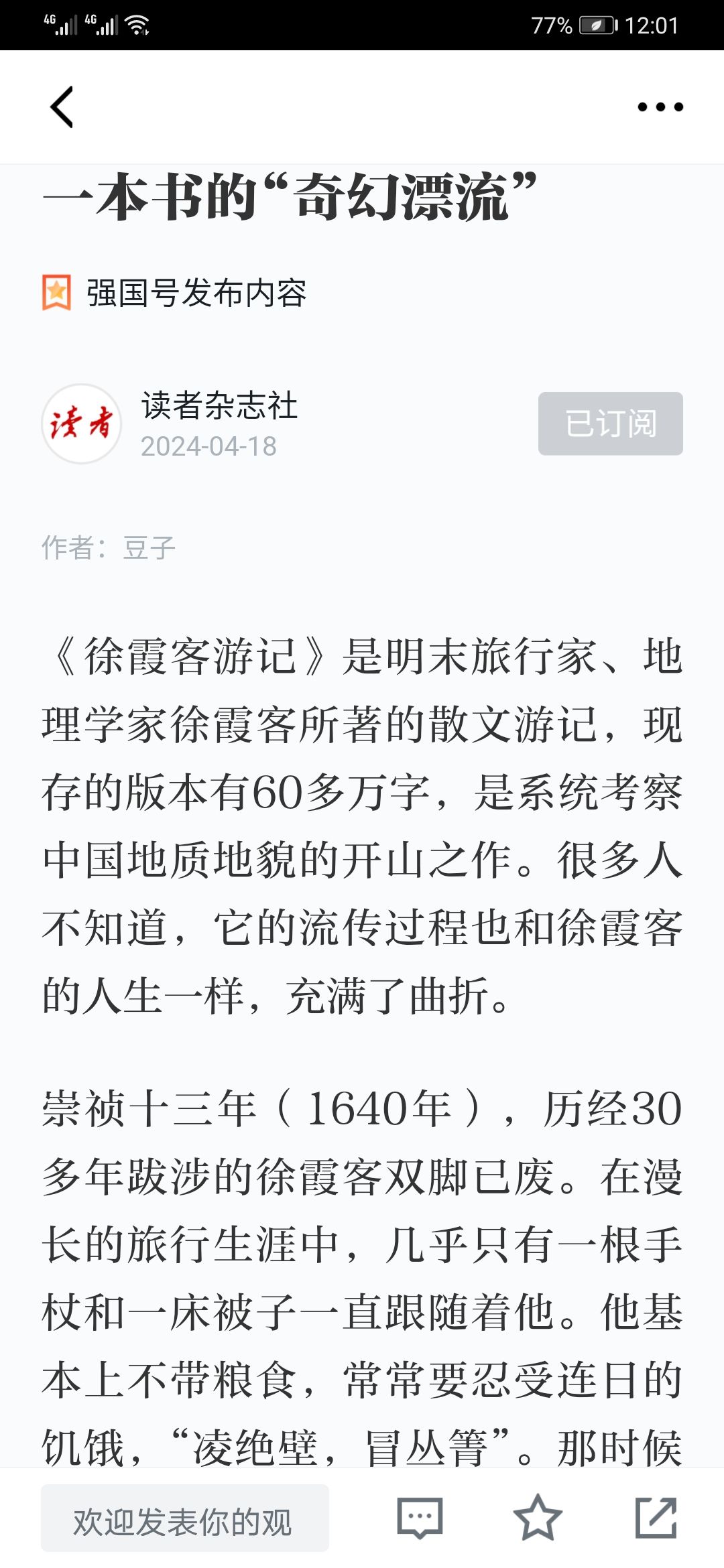The width and height of the screenshot is (724, 1568).
Task: Open 读者杂志社 publisher profile avatar
Action: [82, 423]
